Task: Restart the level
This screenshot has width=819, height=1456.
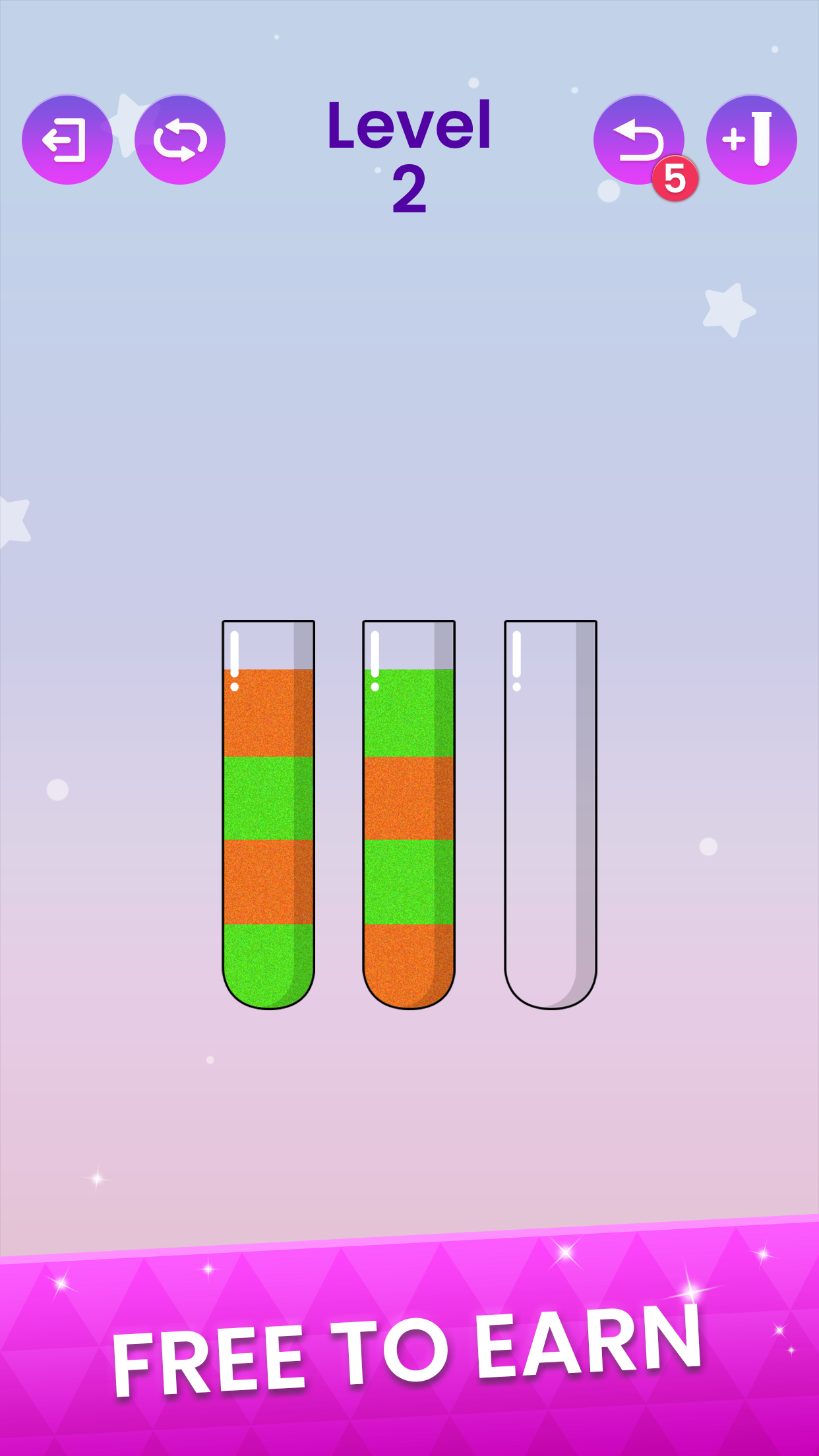Action: coord(179,140)
